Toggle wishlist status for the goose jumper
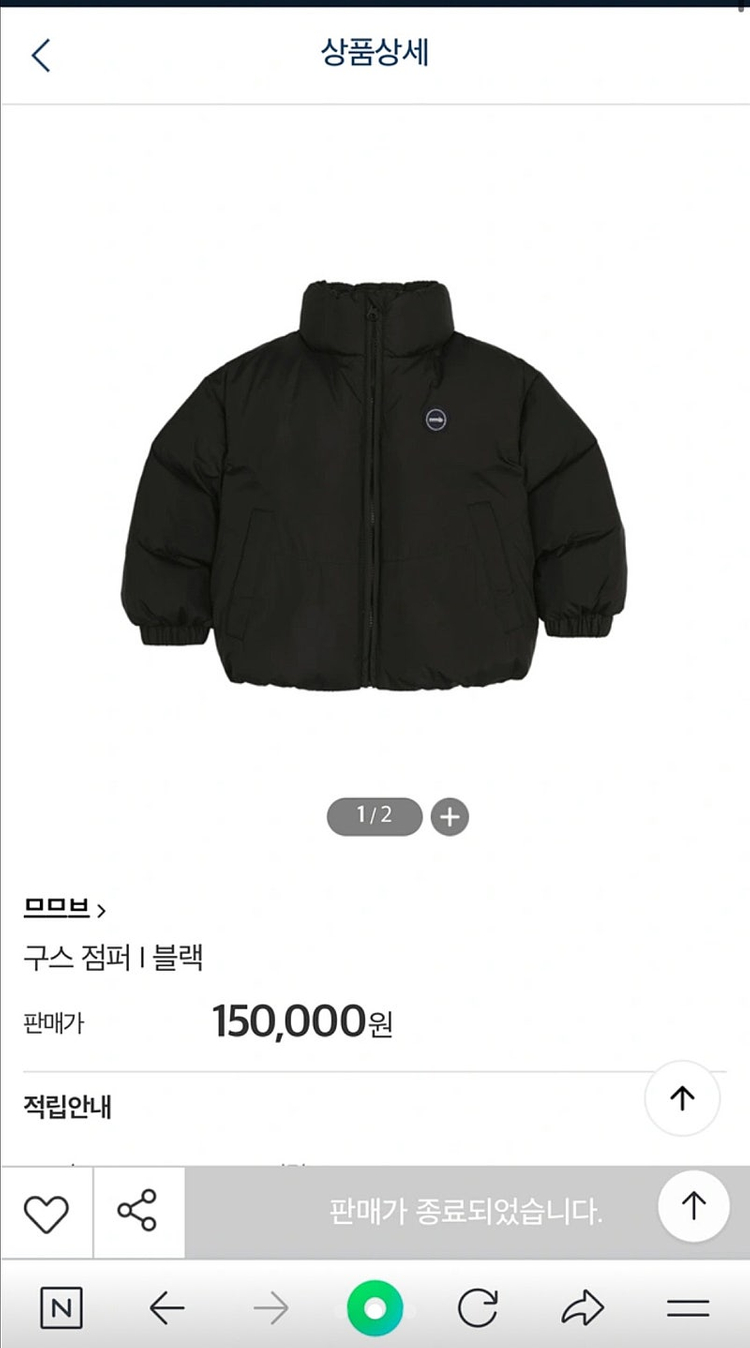Viewport: 750px width, 1348px height. click(x=46, y=1213)
